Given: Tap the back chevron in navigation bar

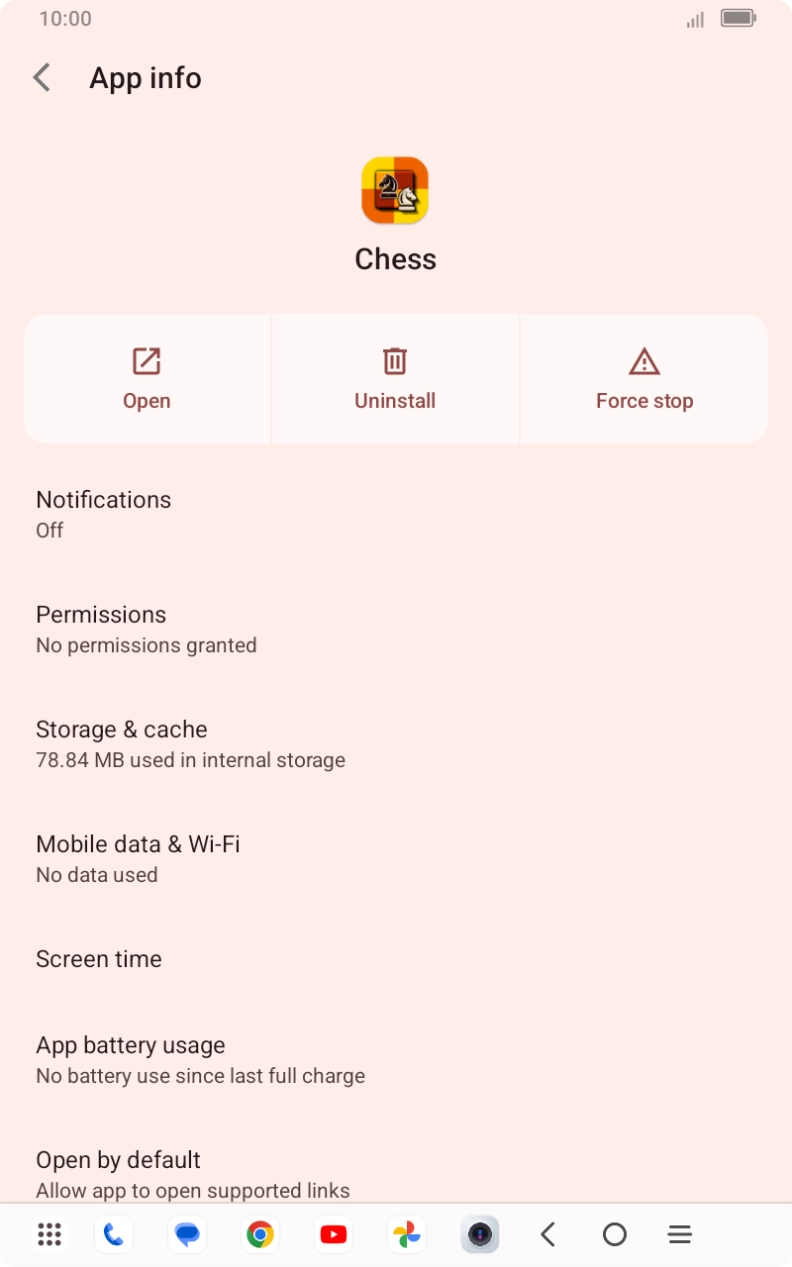Looking at the screenshot, I should click(548, 1234).
